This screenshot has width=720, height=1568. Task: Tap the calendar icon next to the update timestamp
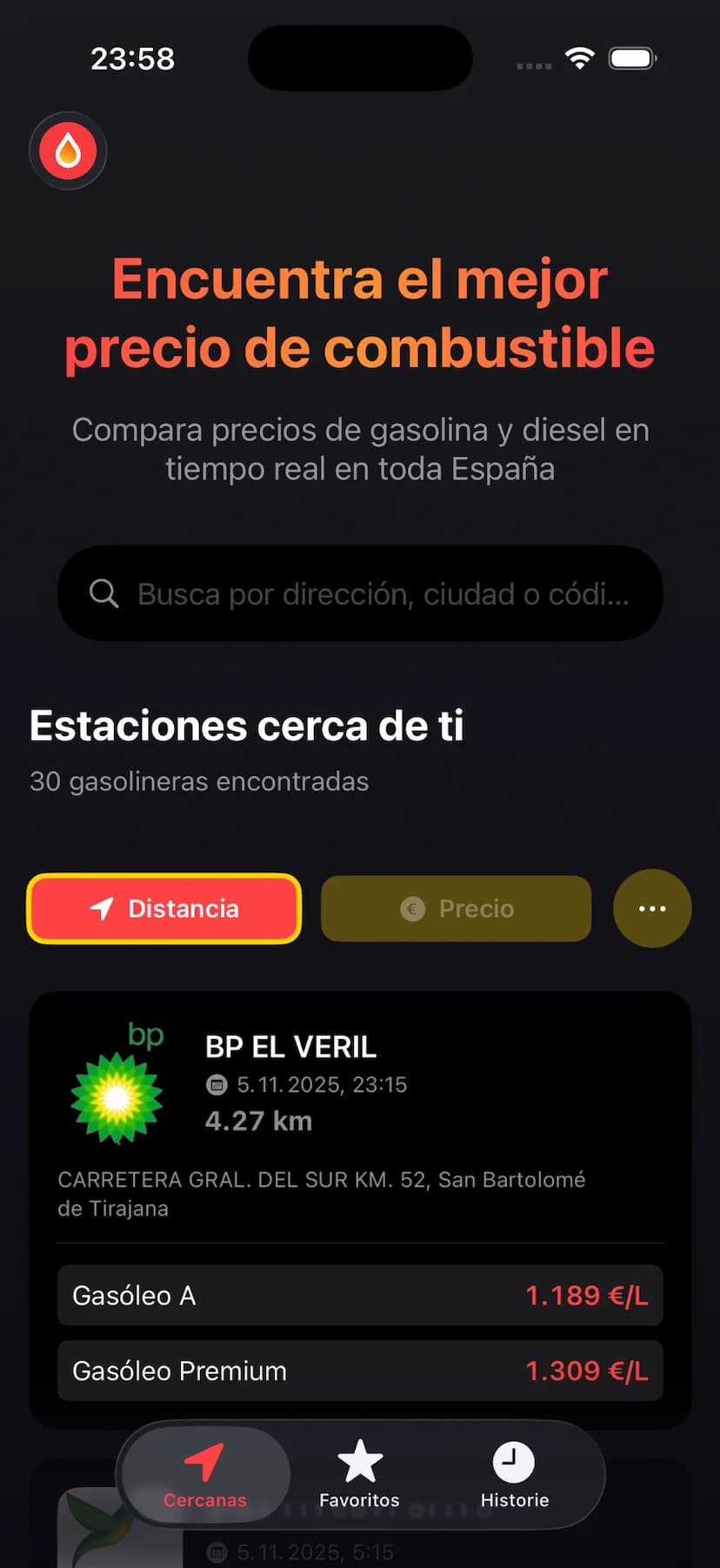click(216, 1084)
